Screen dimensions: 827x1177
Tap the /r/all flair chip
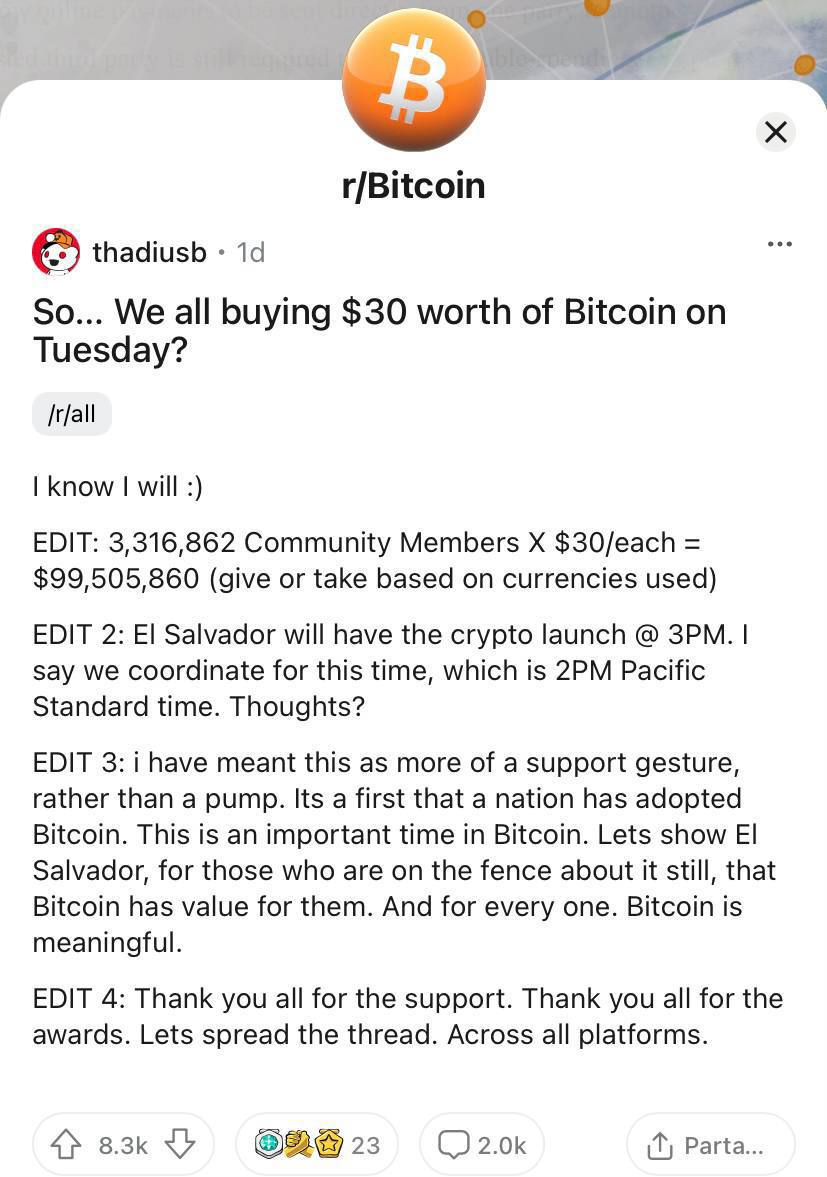pyautogui.click(x=72, y=414)
